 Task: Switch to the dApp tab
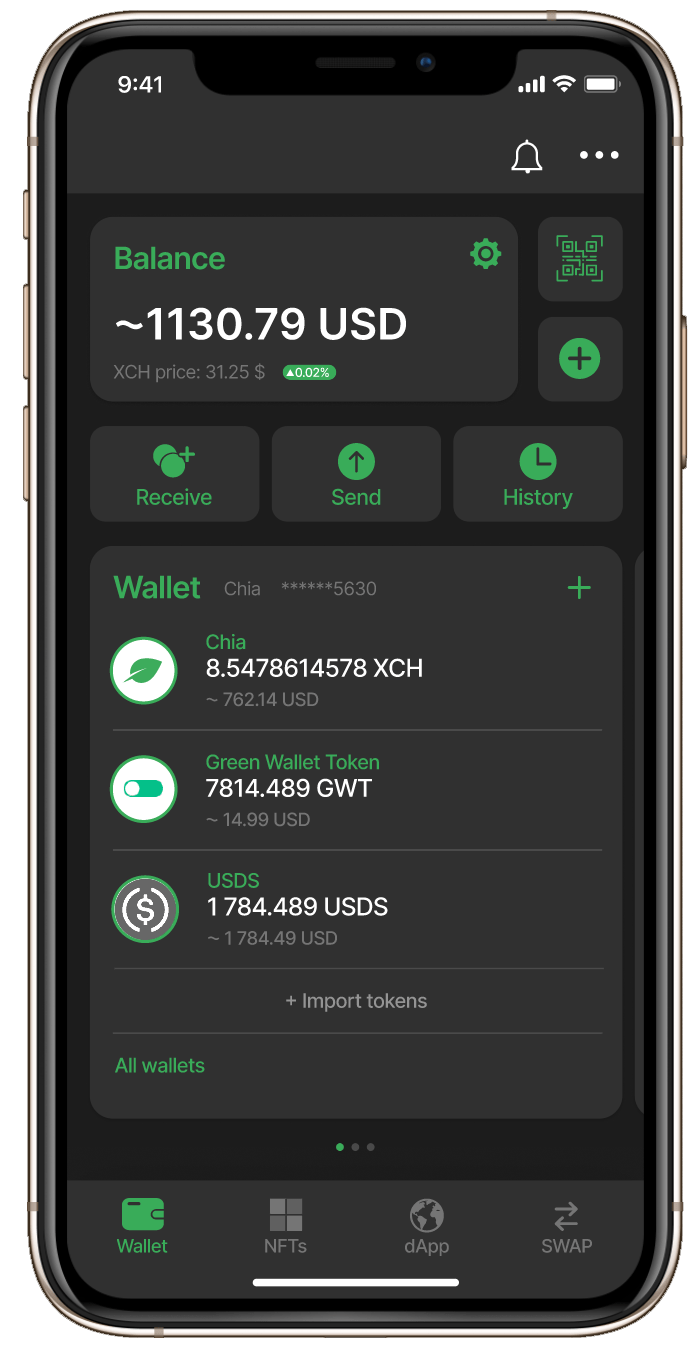coord(427,1228)
